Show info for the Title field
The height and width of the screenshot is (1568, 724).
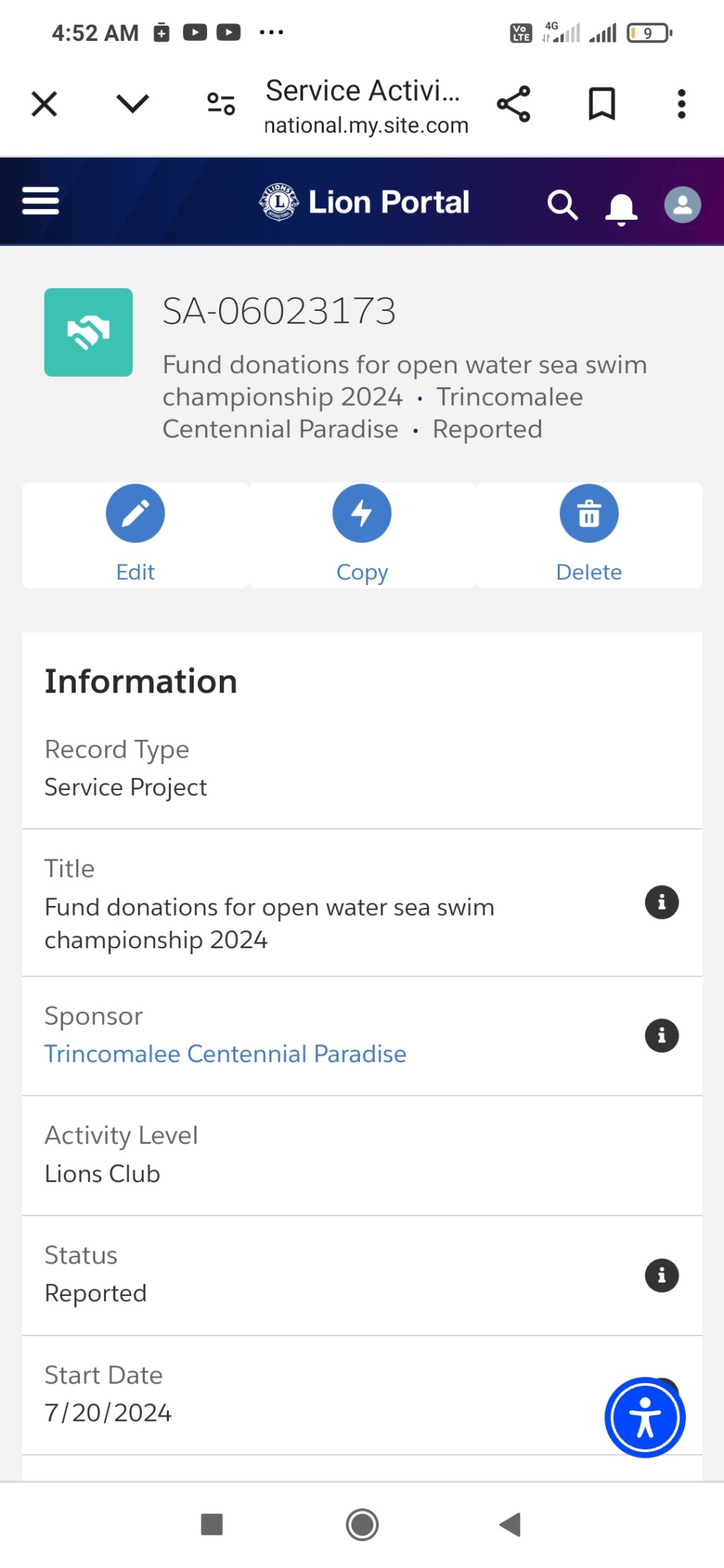[x=662, y=902]
